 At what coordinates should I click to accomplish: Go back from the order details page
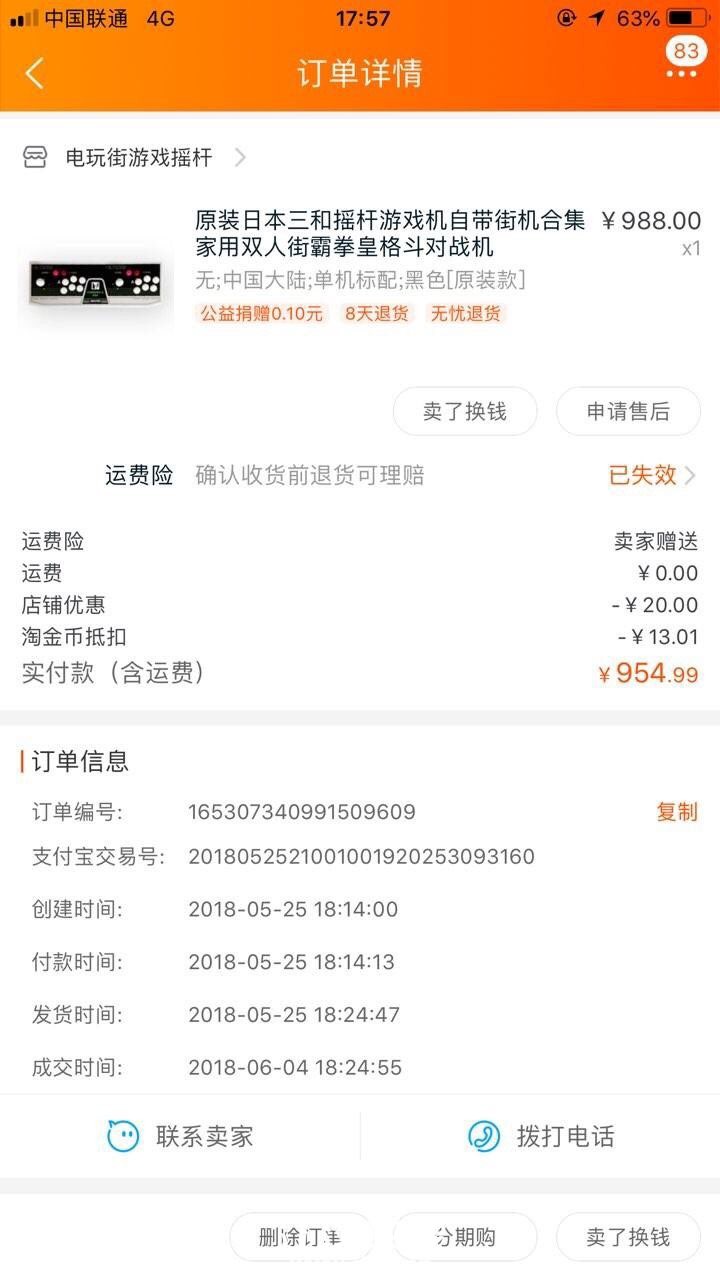coord(35,73)
